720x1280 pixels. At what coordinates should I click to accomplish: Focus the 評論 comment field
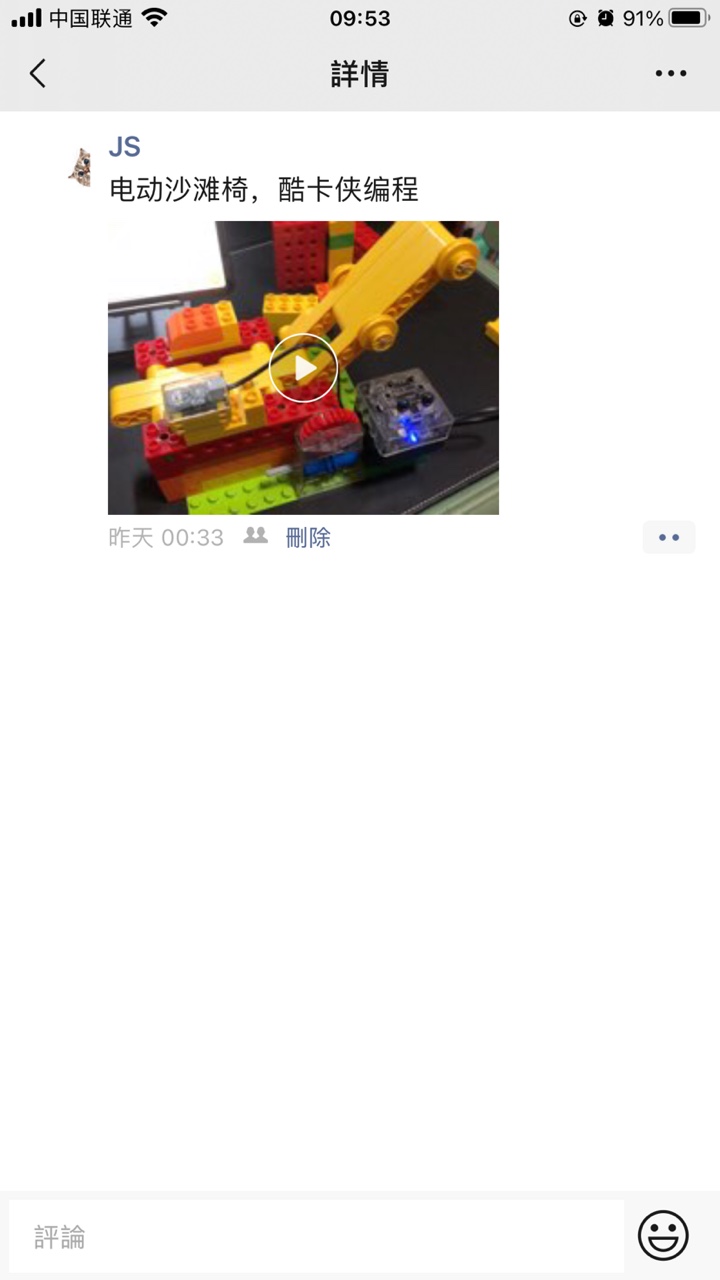316,1237
